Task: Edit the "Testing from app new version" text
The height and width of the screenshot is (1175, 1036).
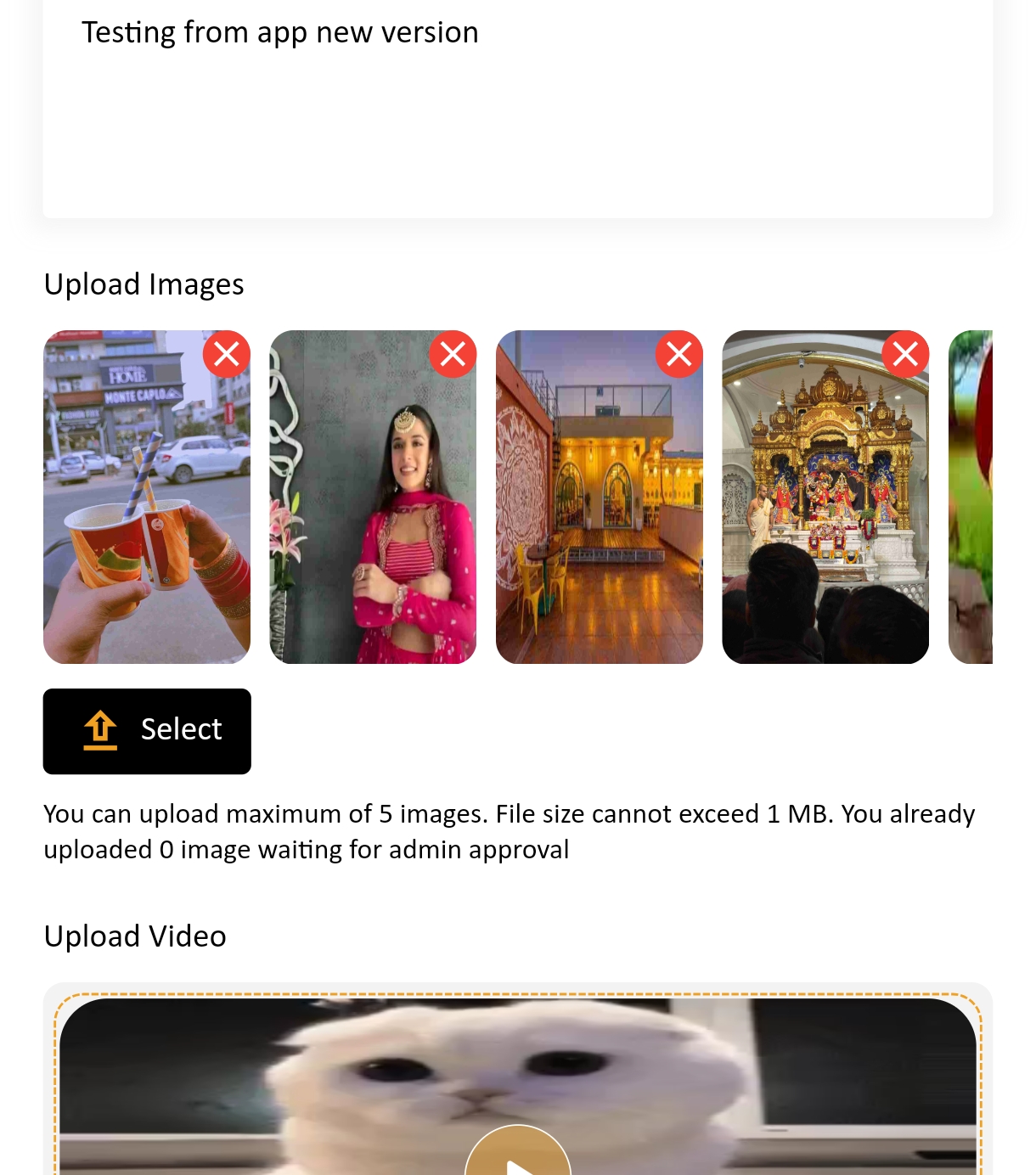Action: (280, 33)
